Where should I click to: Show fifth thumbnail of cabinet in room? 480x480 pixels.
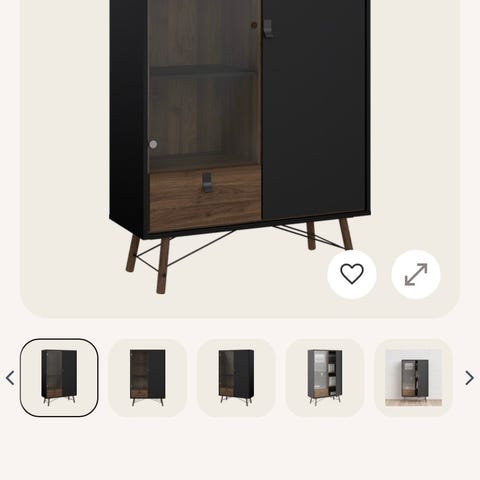pos(414,378)
